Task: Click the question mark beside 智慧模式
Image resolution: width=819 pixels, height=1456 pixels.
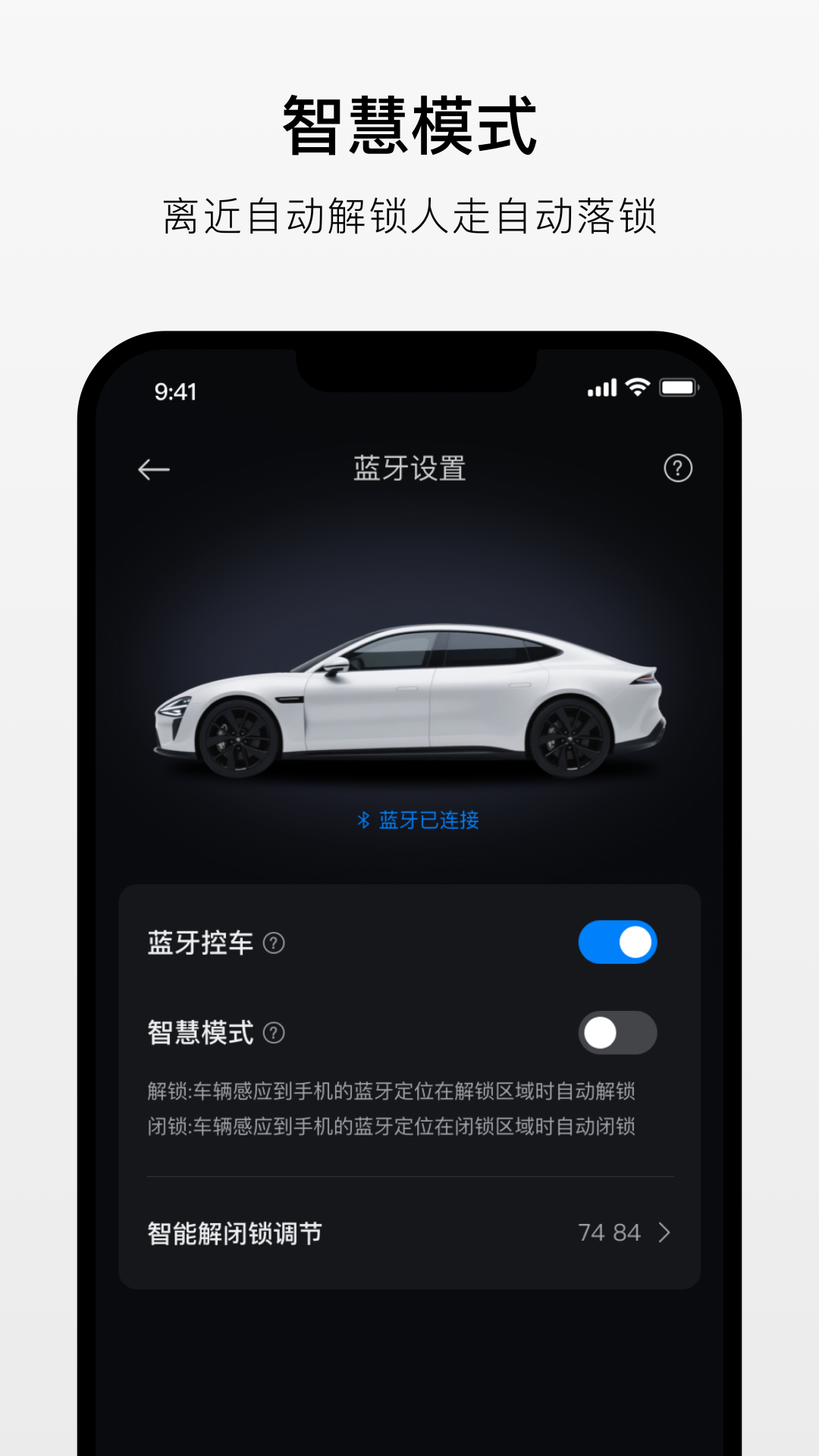Action: [x=275, y=1034]
